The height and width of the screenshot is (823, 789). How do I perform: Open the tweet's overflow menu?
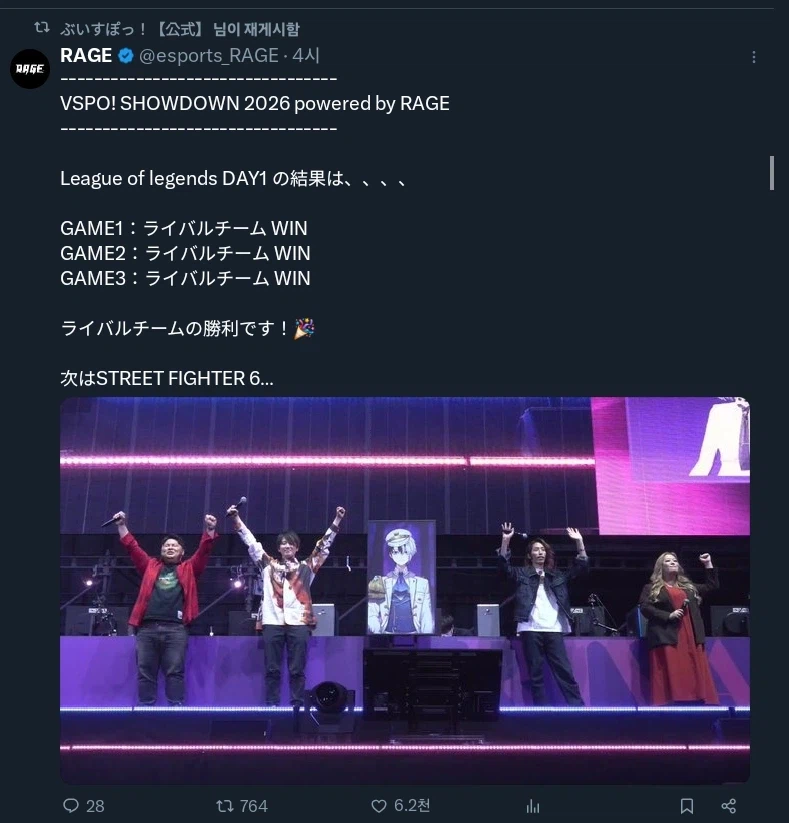pos(754,57)
